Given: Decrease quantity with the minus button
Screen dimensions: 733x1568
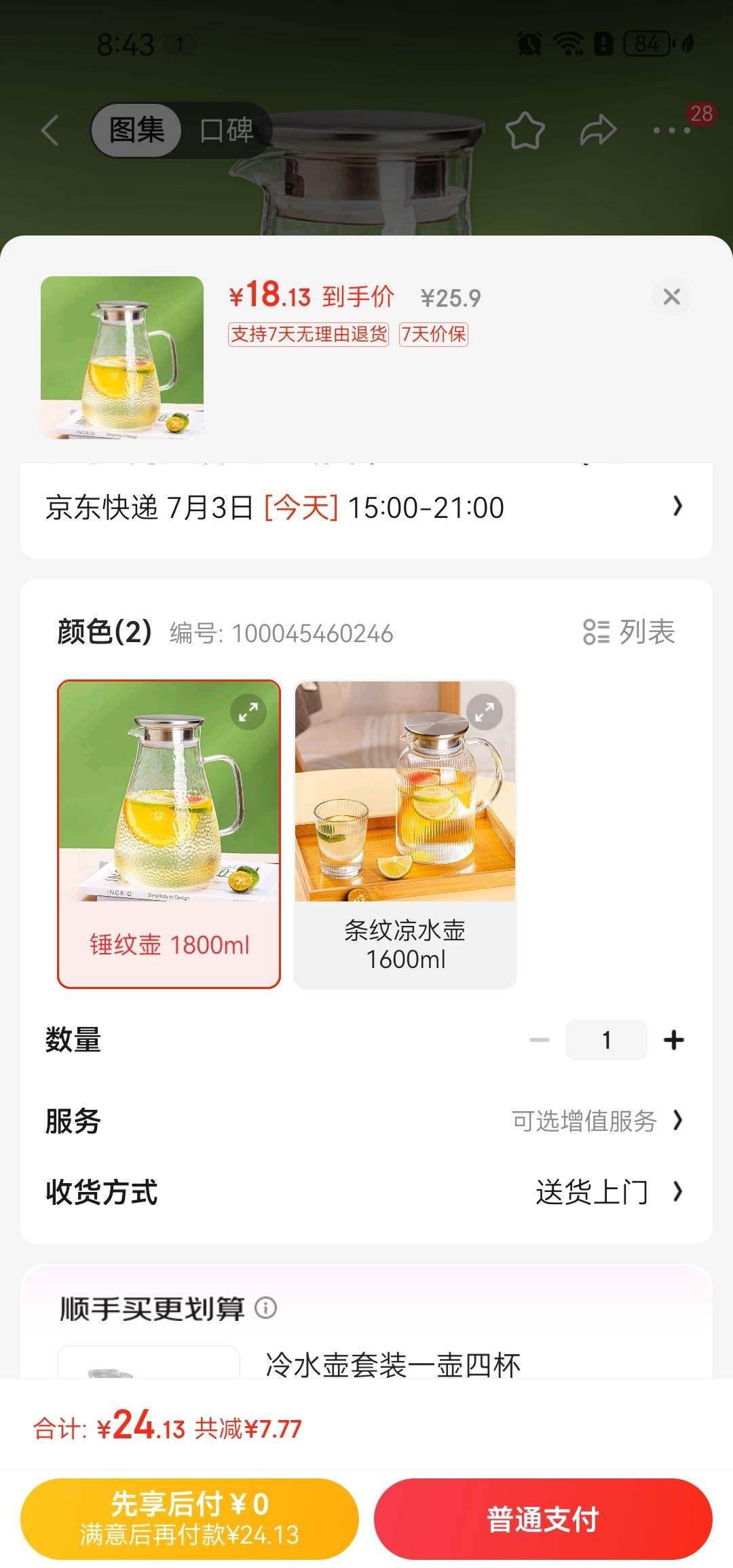Looking at the screenshot, I should 540,1040.
